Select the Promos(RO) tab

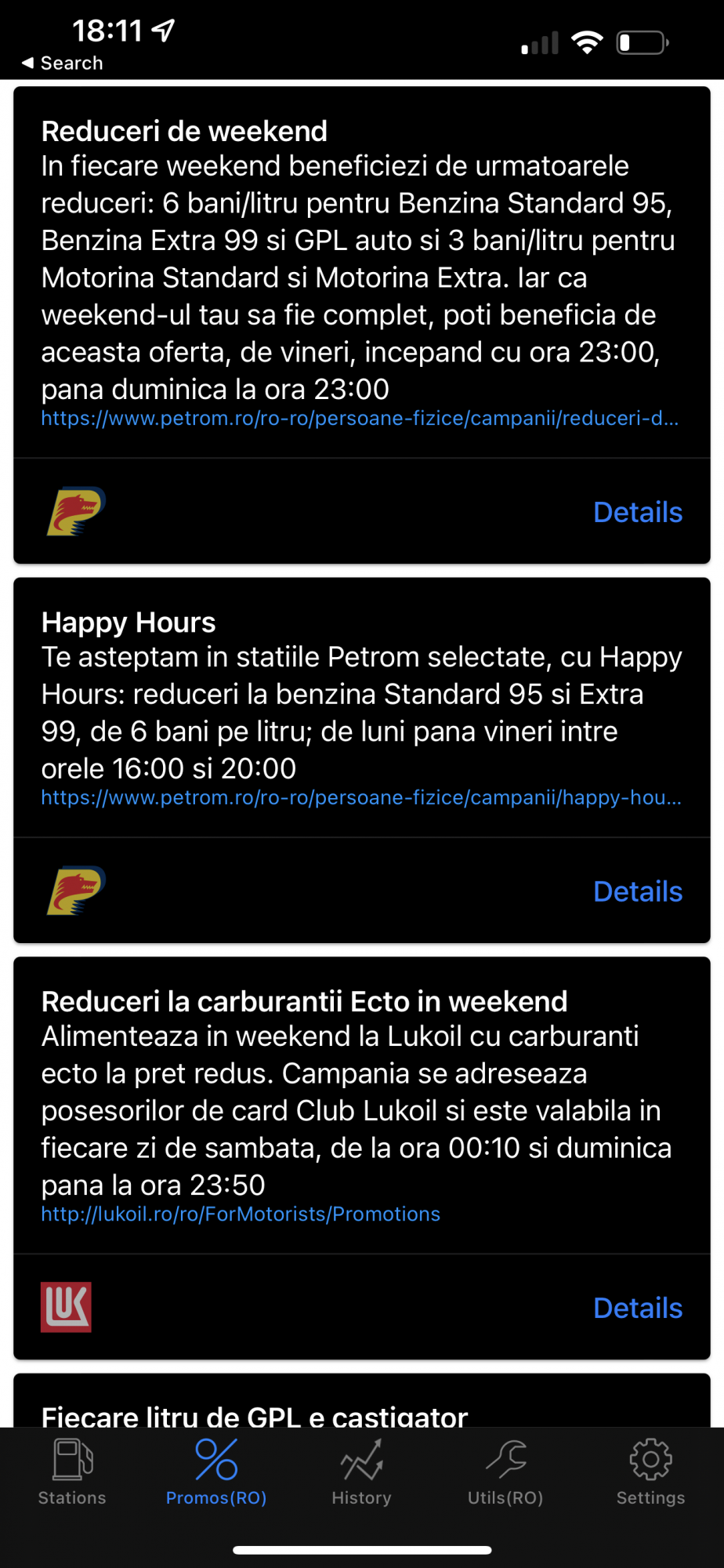pyautogui.click(x=216, y=1472)
